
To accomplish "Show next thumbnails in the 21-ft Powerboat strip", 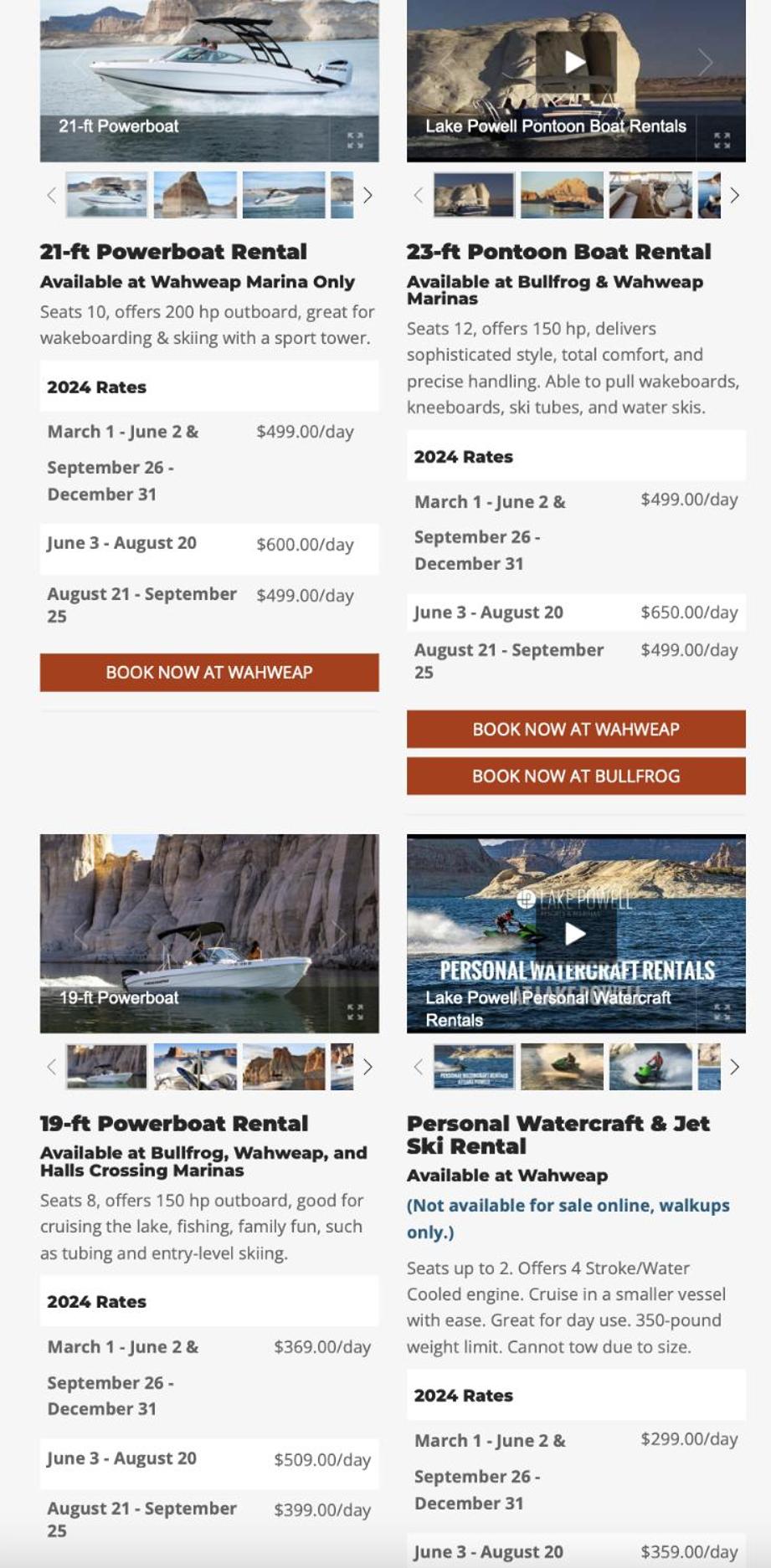I will 368,195.
